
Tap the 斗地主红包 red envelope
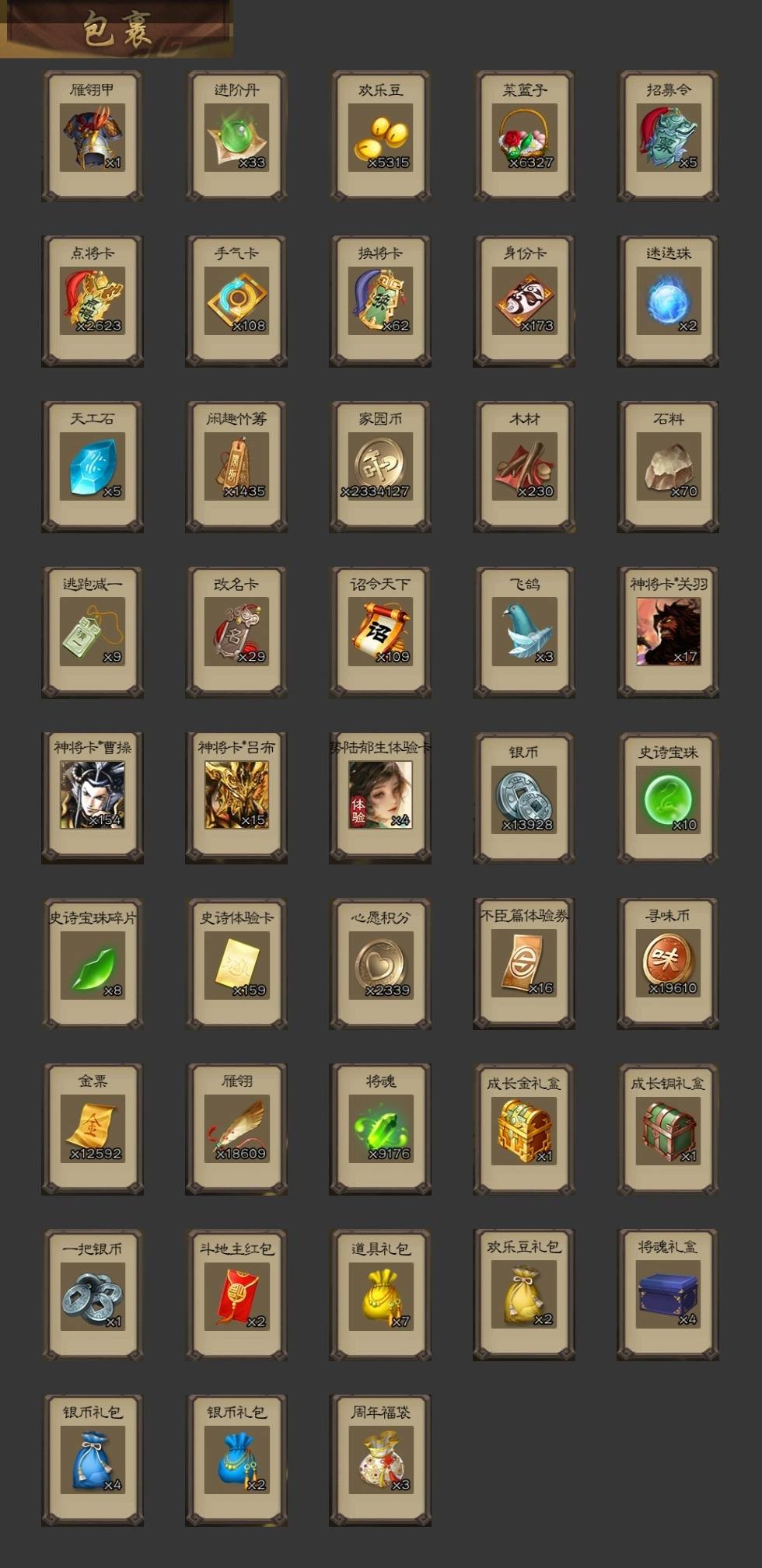[x=236, y=1295]
